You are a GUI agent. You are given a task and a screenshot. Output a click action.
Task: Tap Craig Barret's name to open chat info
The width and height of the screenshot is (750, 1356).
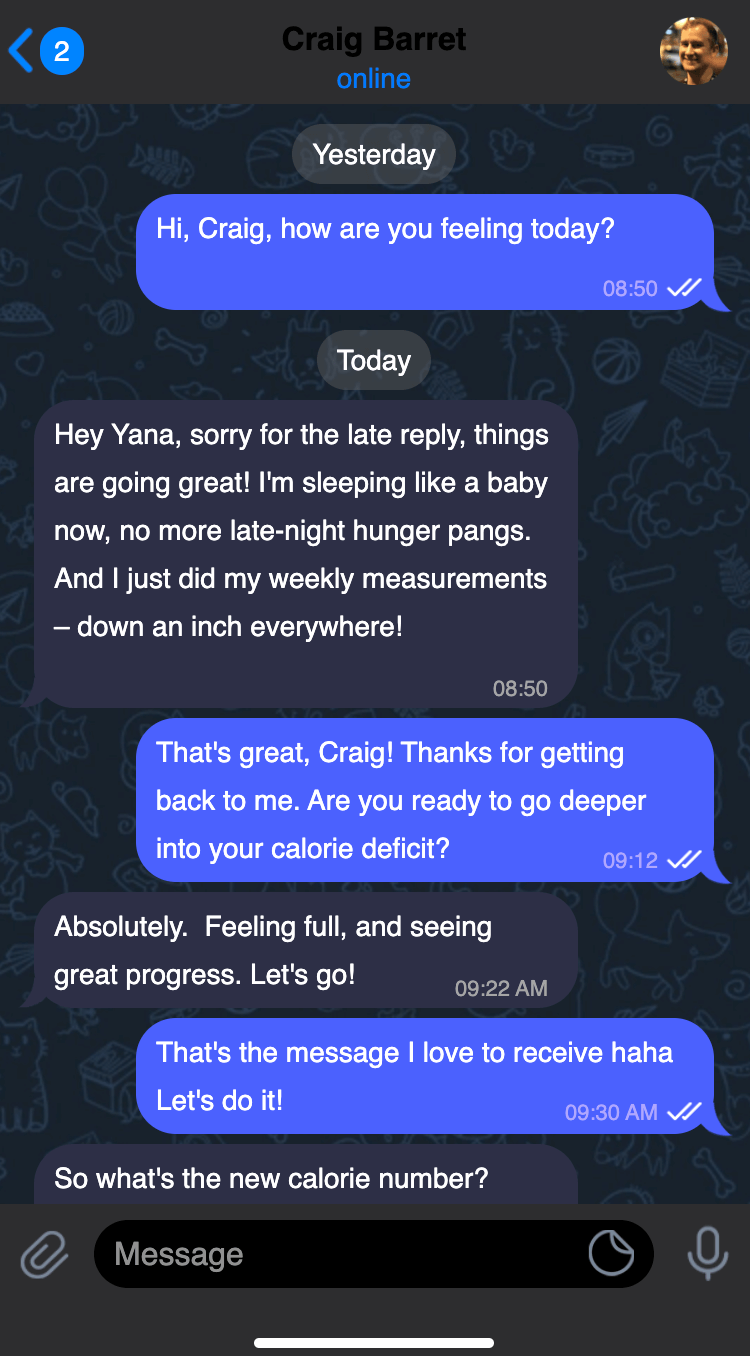coord(374,39)
